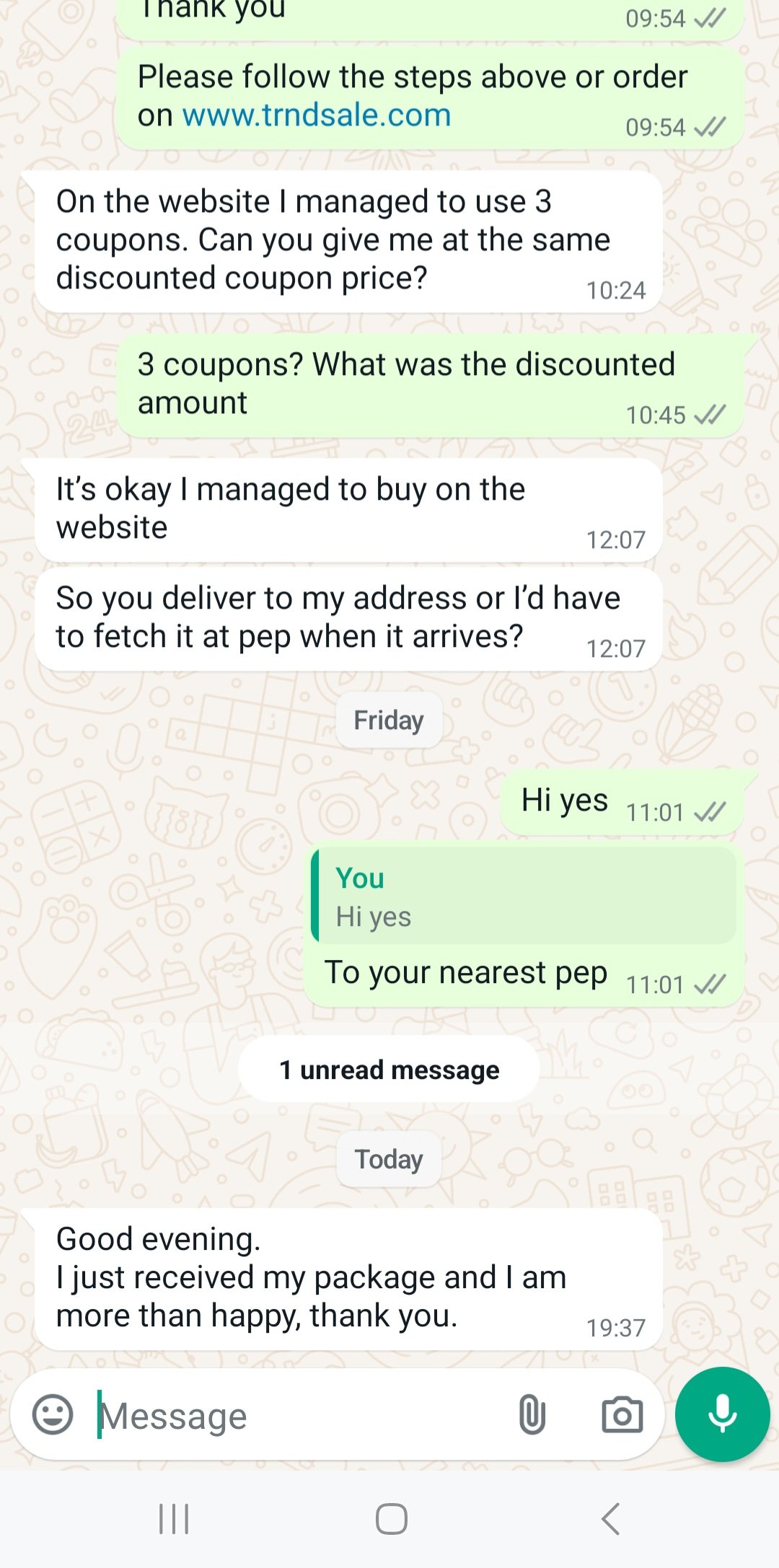Open the www.trndsale.com link
The height and width of the screenshot is (1568, 779).
pyautogui.click(x=317, y=115)
